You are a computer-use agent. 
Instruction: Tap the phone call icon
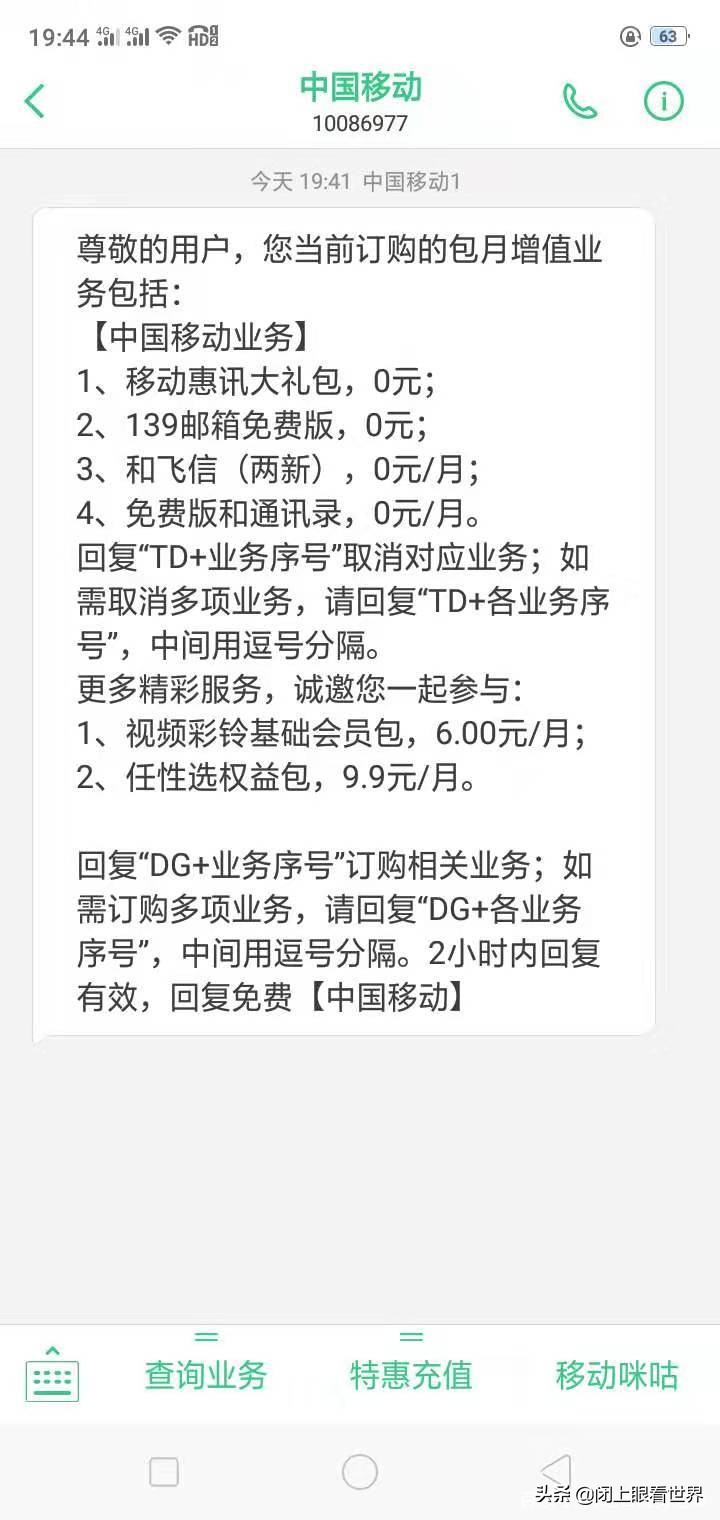coord(581,101)
